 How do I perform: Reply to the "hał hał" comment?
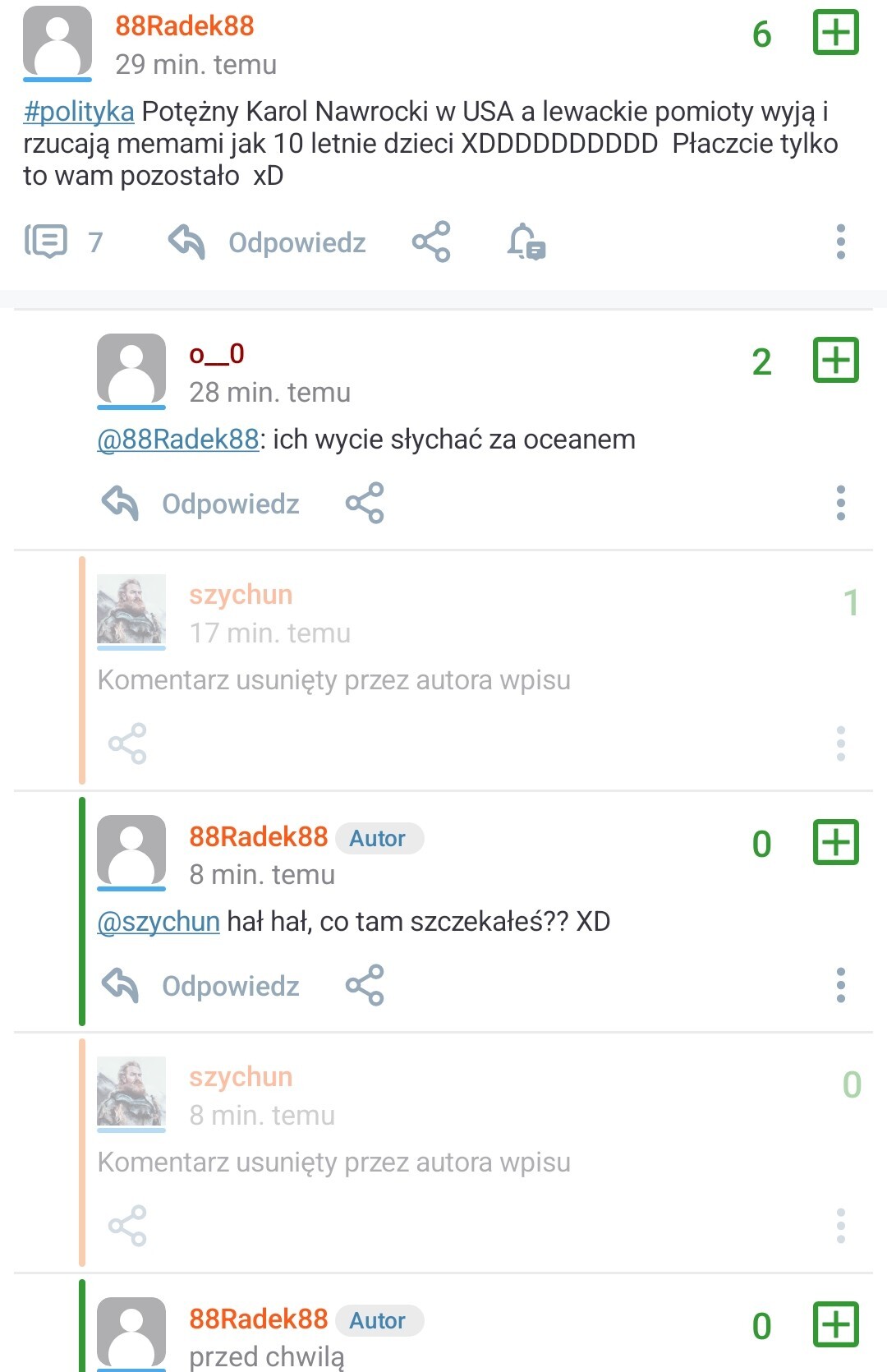coord(201,985)
